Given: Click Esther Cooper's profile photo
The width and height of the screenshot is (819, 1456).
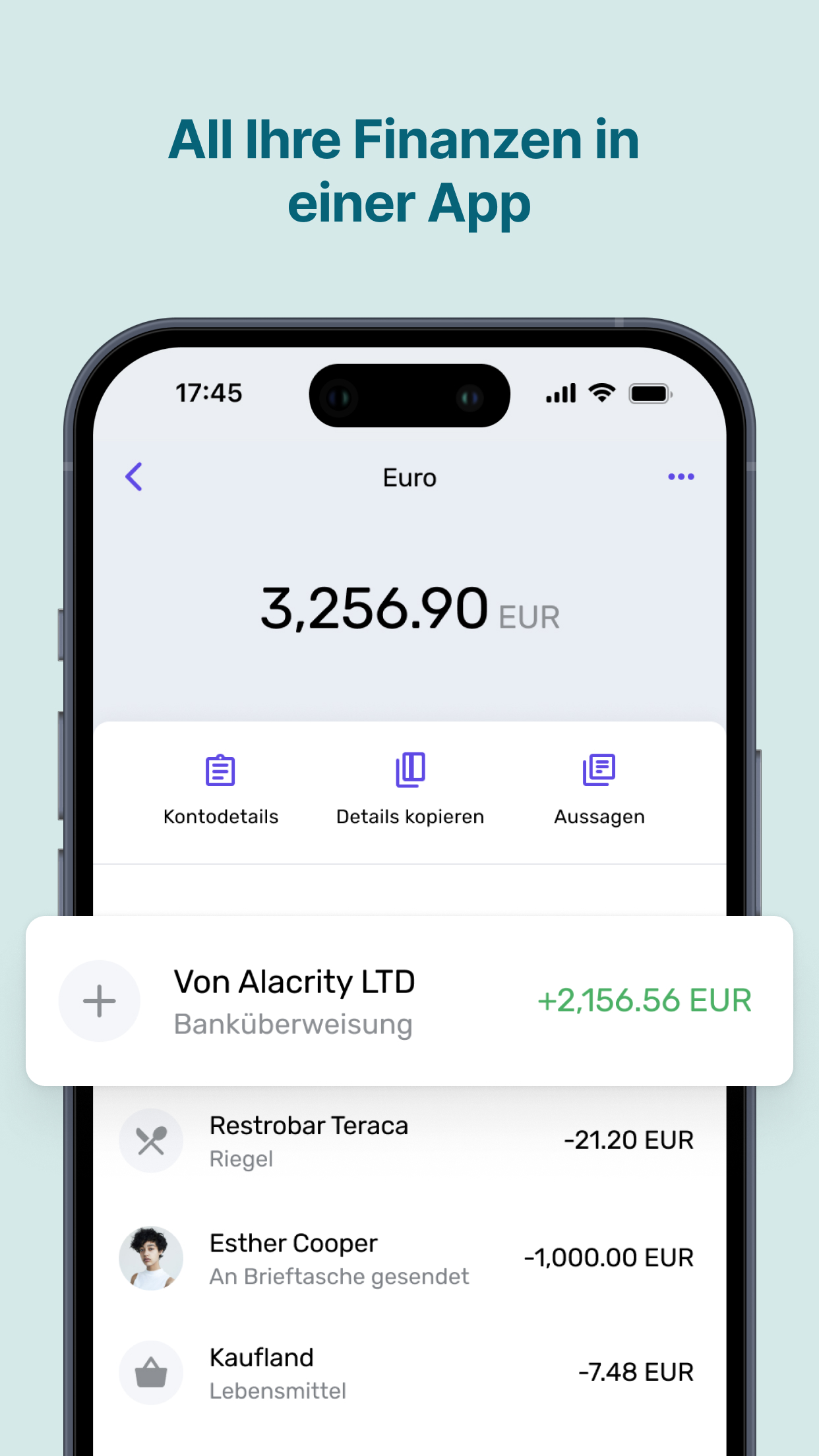Looking at the screenshot, I should [x=151, y=1257].
